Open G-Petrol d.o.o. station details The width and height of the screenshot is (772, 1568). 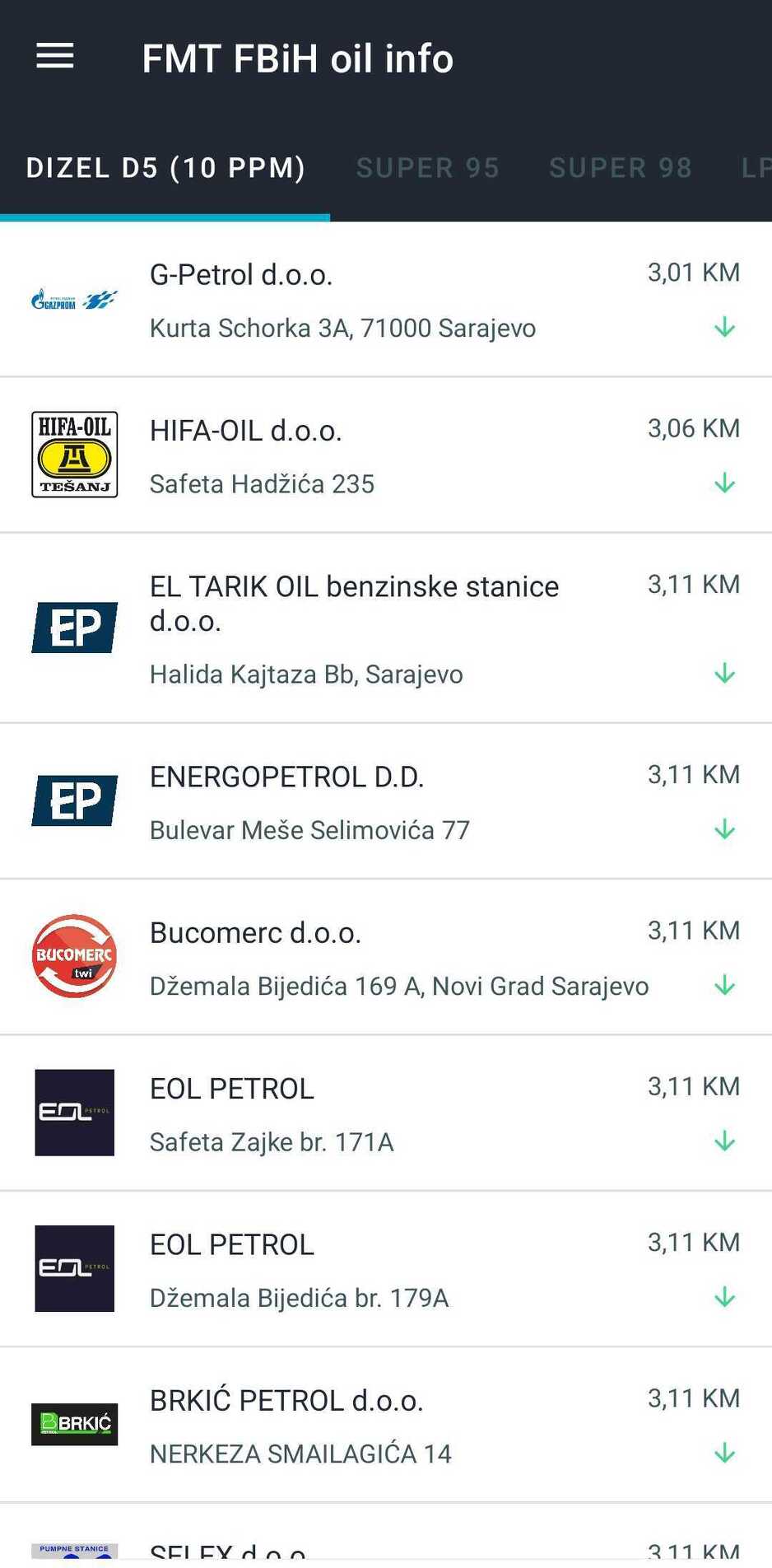coord(385,300)
